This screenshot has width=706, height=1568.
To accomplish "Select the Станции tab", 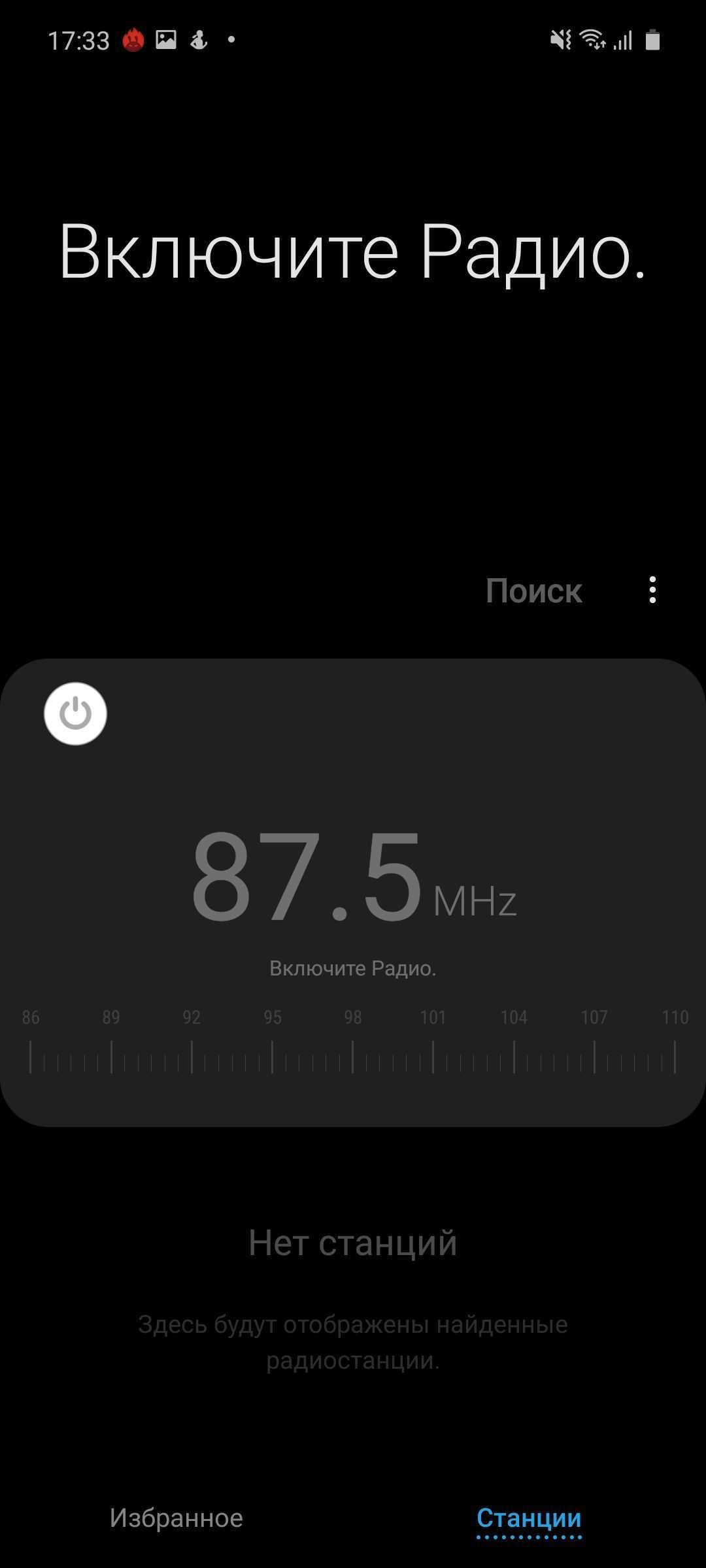I will 529,1518.
